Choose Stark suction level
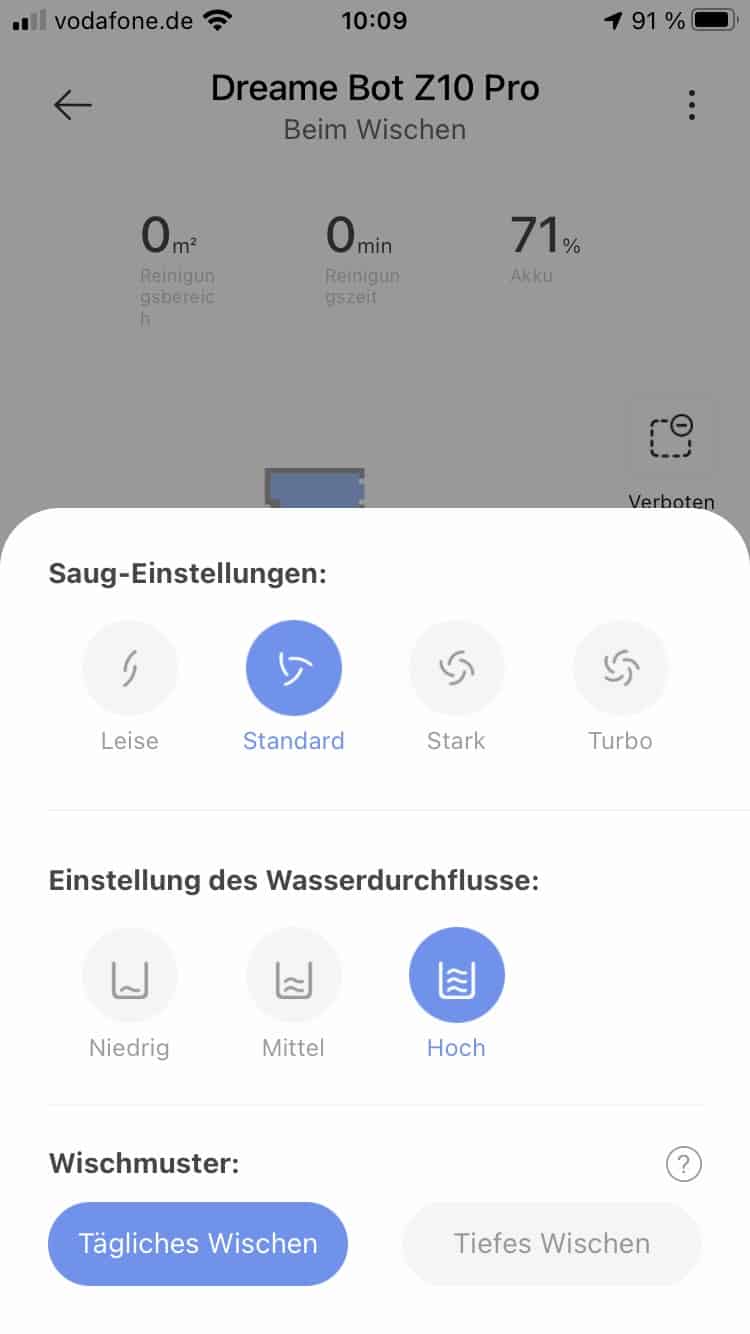This screenshot has width=750, height=1334. (x=457, y=668)
